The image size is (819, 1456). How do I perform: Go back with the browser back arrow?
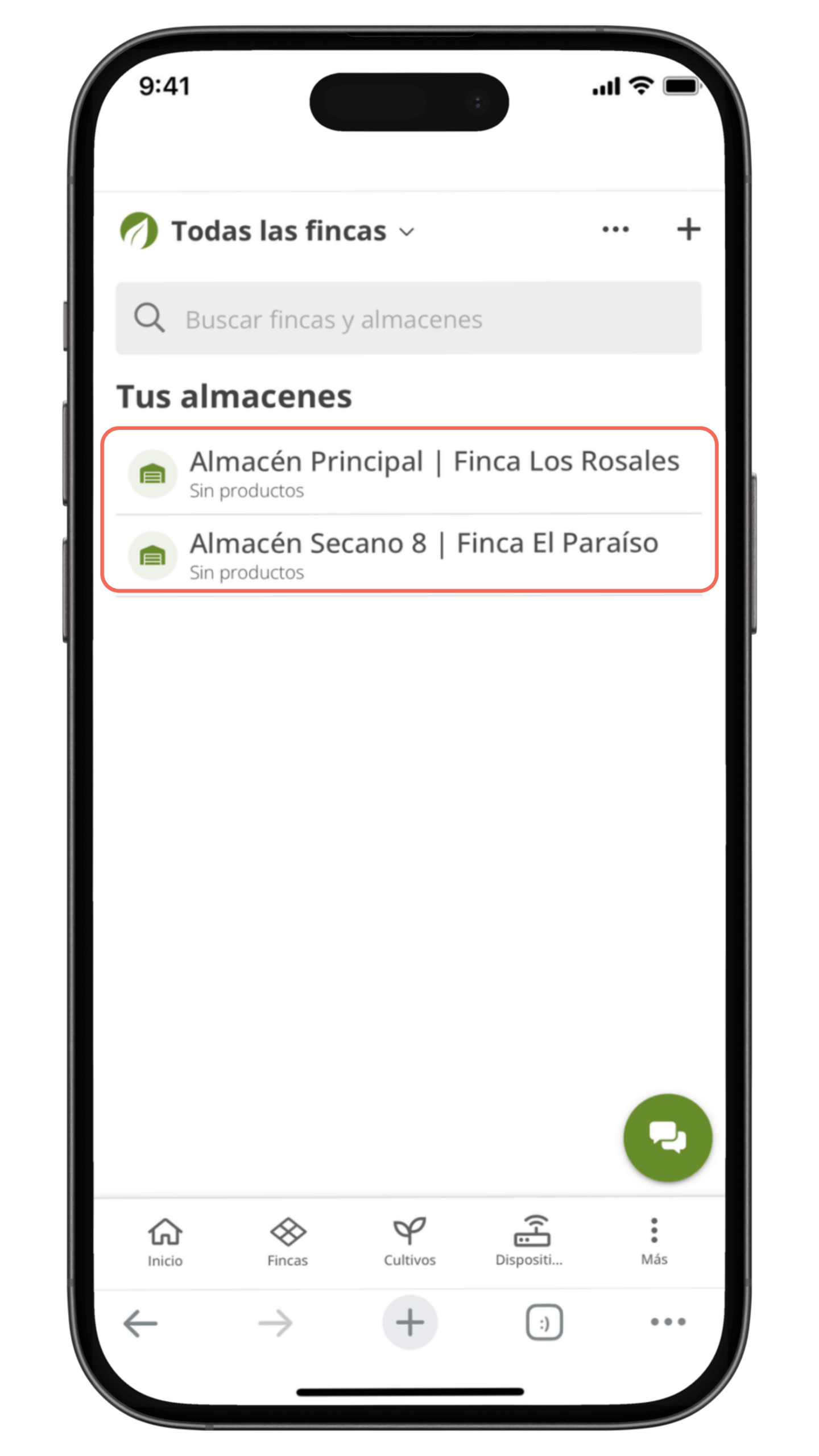140,1322
